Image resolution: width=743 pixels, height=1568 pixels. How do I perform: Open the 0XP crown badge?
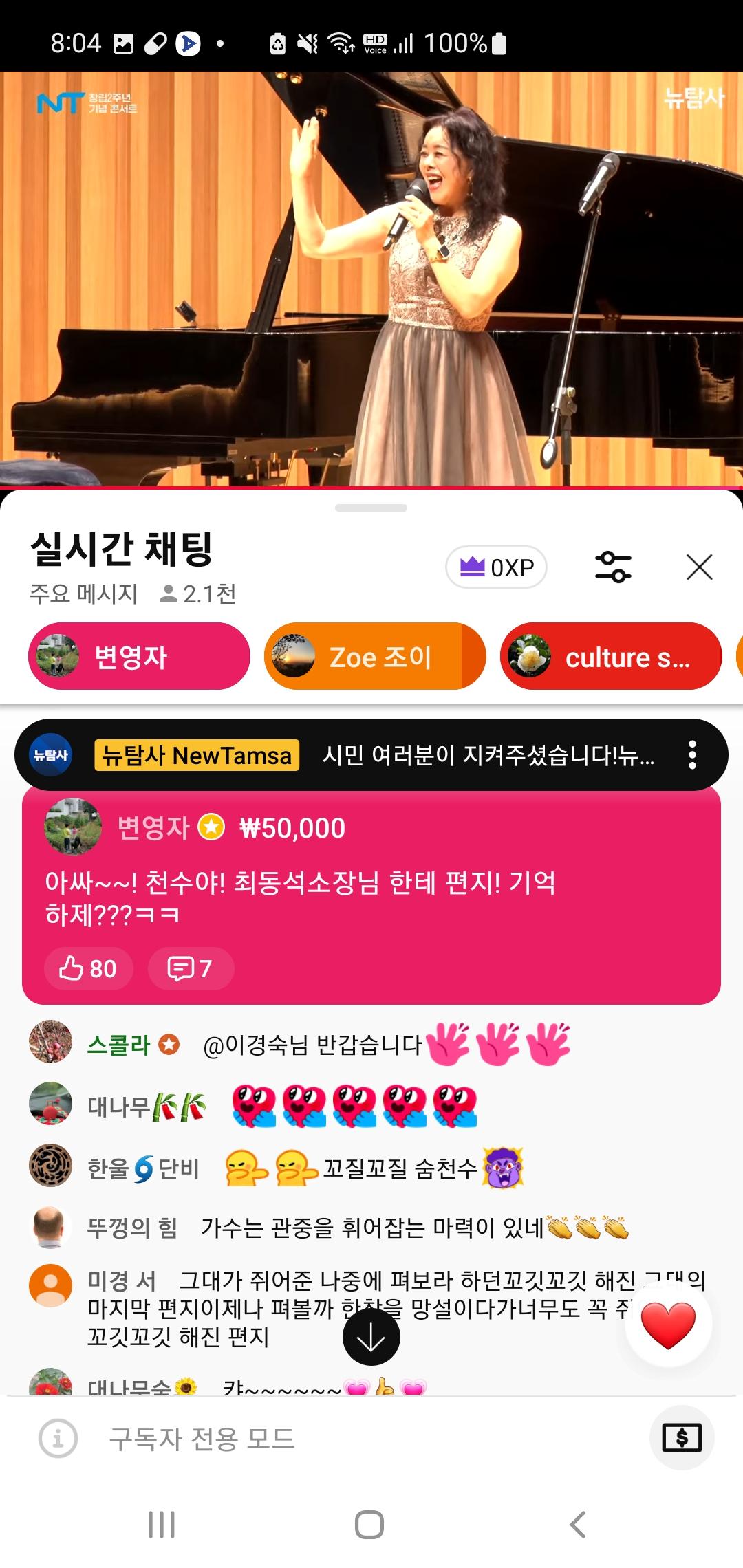(496, 567)
